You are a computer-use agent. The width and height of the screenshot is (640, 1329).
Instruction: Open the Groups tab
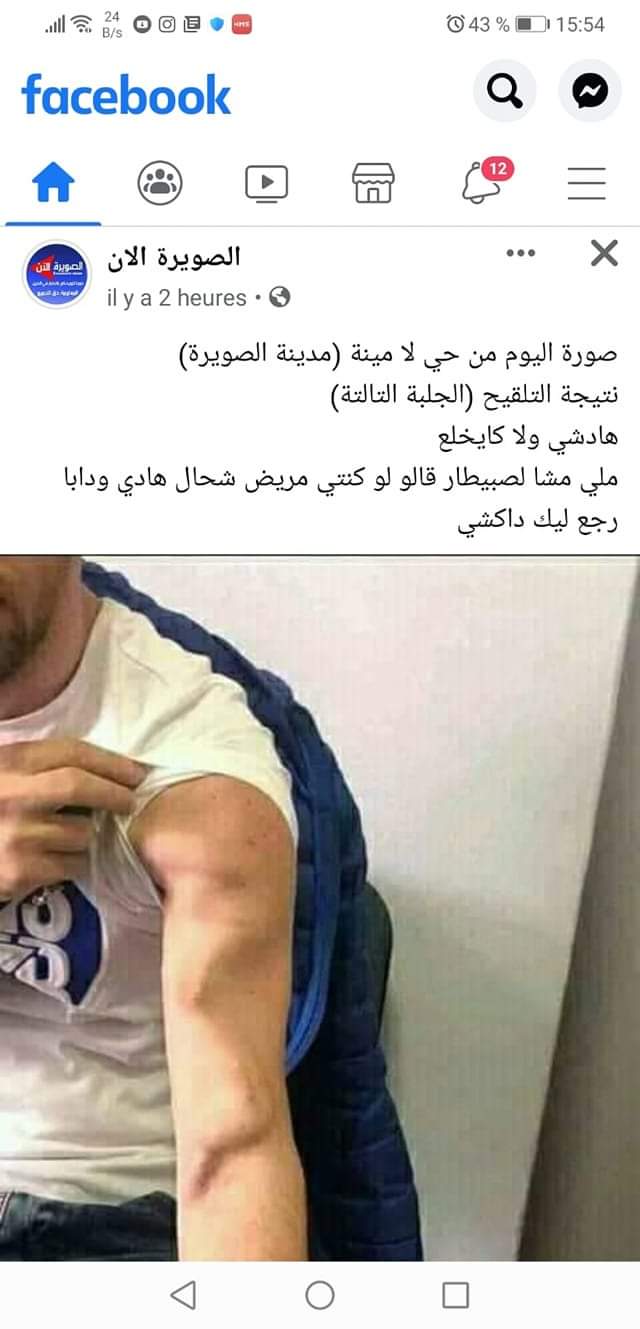coord(160,182)
